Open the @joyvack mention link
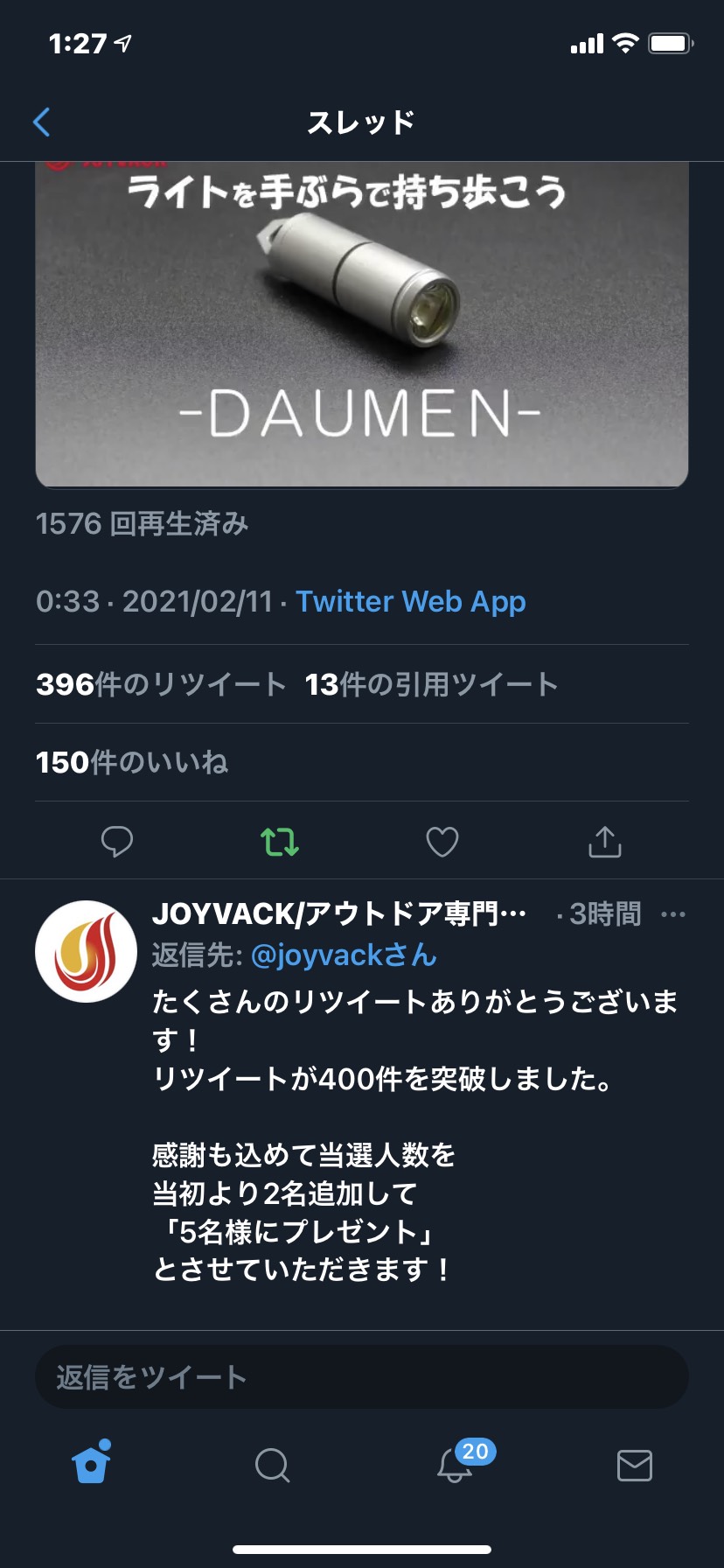This screenshot has height=1568, width=724. pos(344,955)
